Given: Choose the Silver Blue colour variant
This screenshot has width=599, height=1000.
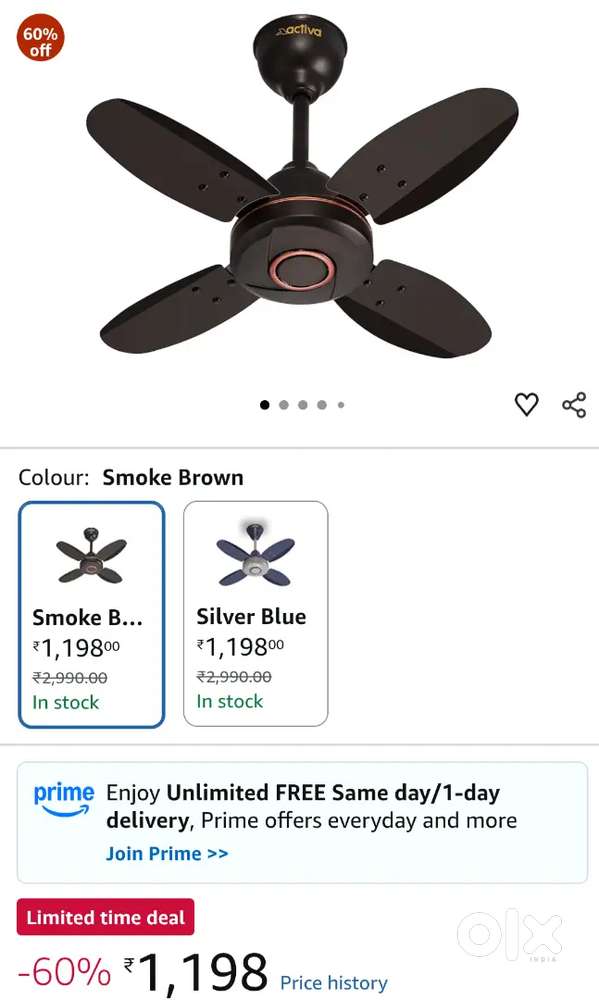Looking at the screenshot, I should click(256, 614).
